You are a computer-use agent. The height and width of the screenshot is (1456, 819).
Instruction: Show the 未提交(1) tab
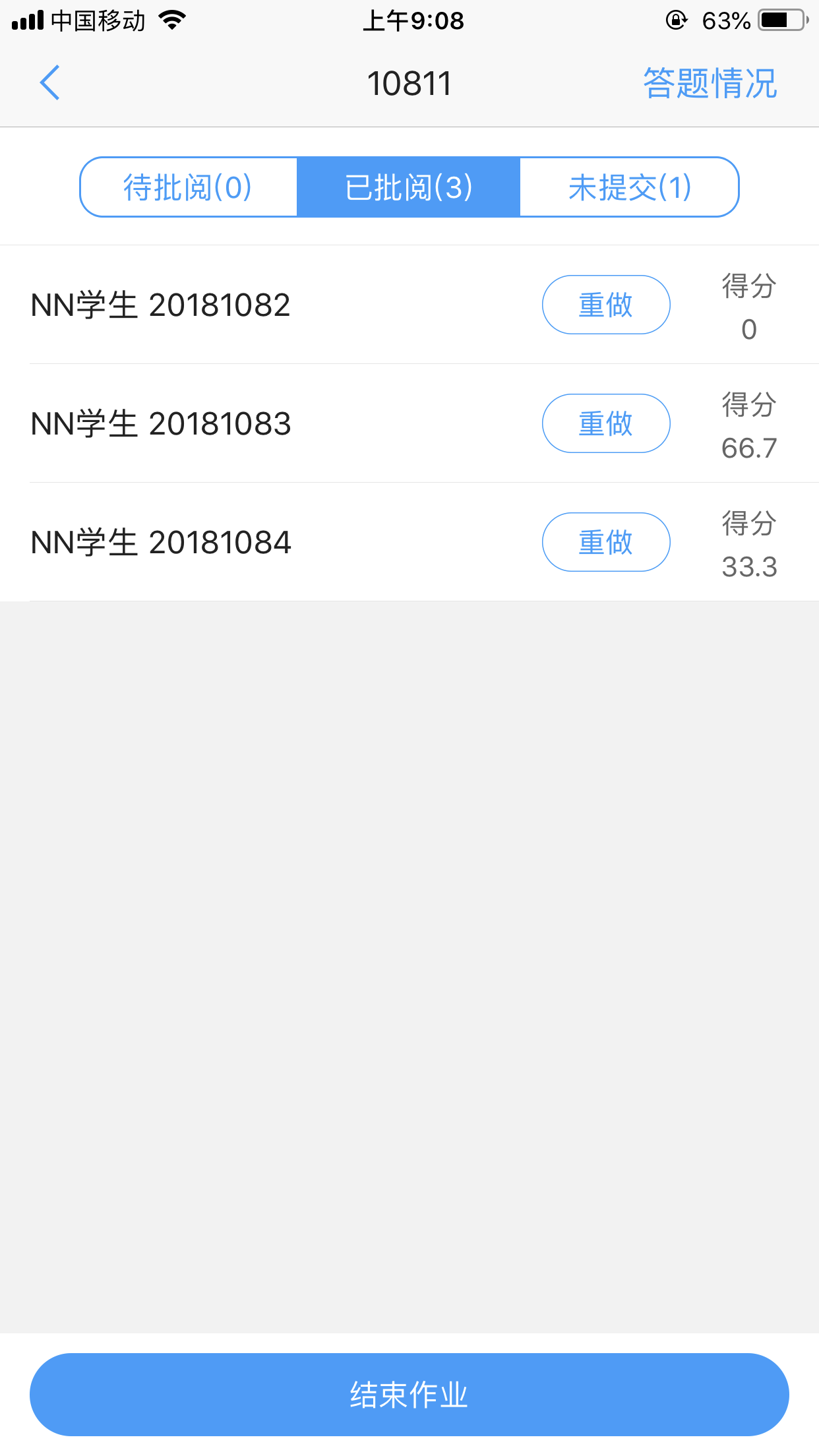[629, 187]
